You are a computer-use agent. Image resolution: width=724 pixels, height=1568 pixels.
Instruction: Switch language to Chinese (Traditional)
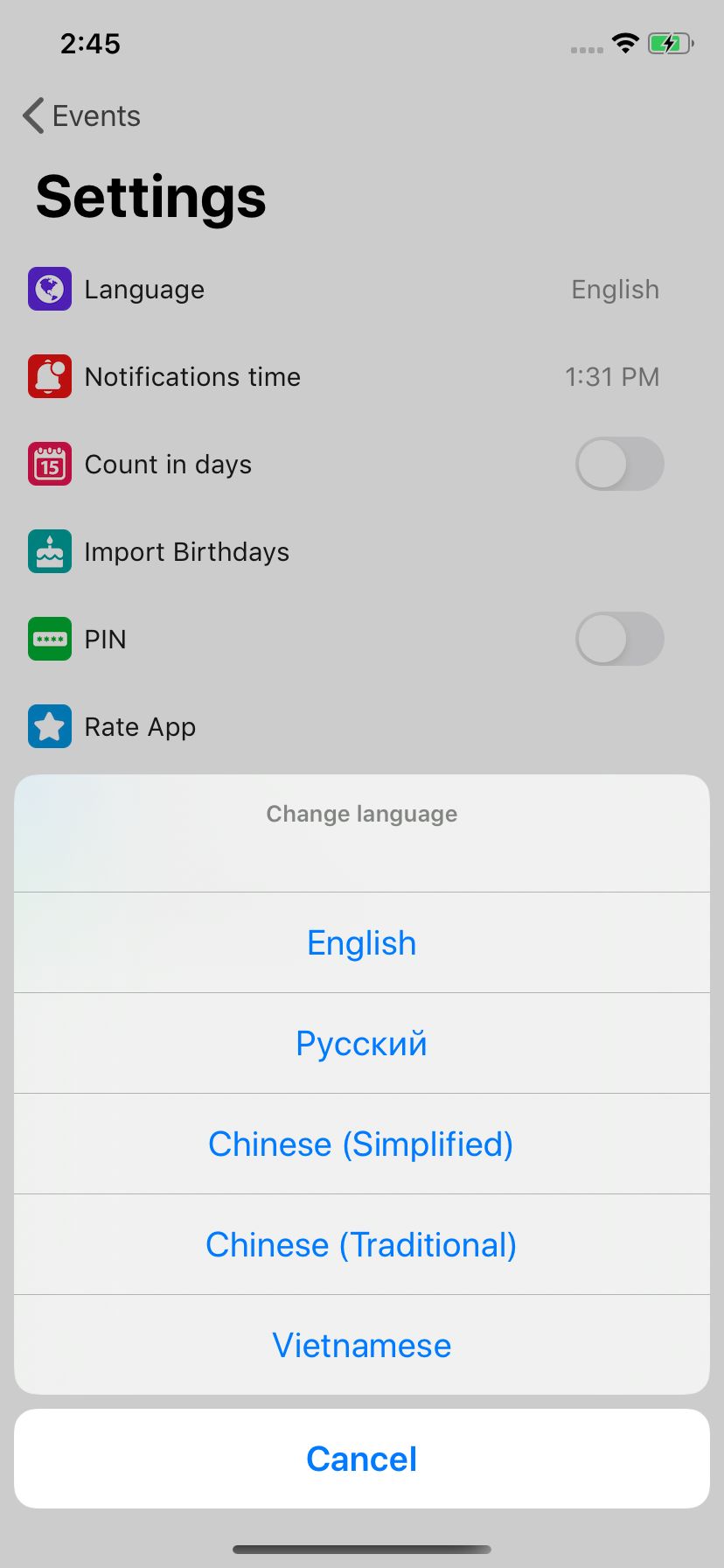(x=361, y=1245)
